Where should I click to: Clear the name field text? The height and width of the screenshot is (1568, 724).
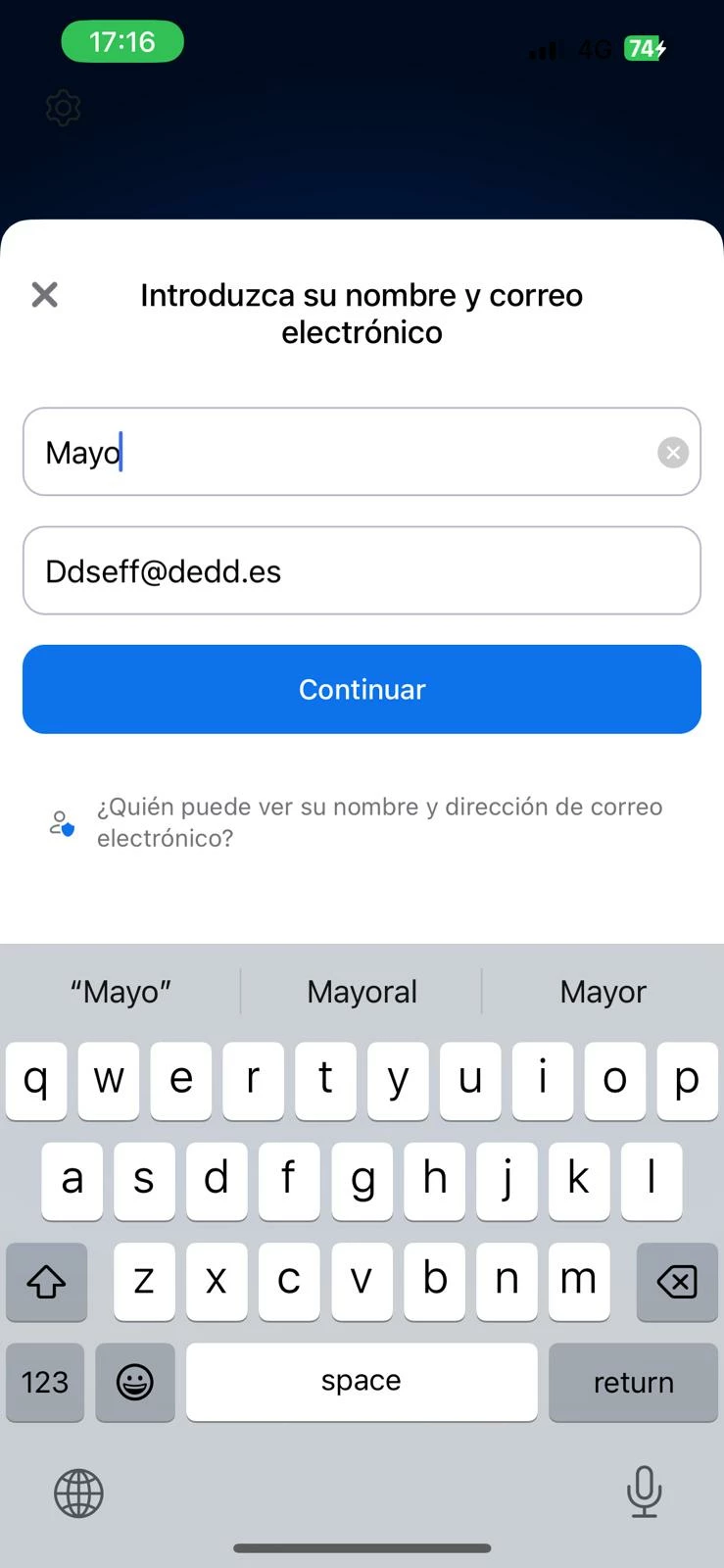pyautogui.click(x=672, y=453)
